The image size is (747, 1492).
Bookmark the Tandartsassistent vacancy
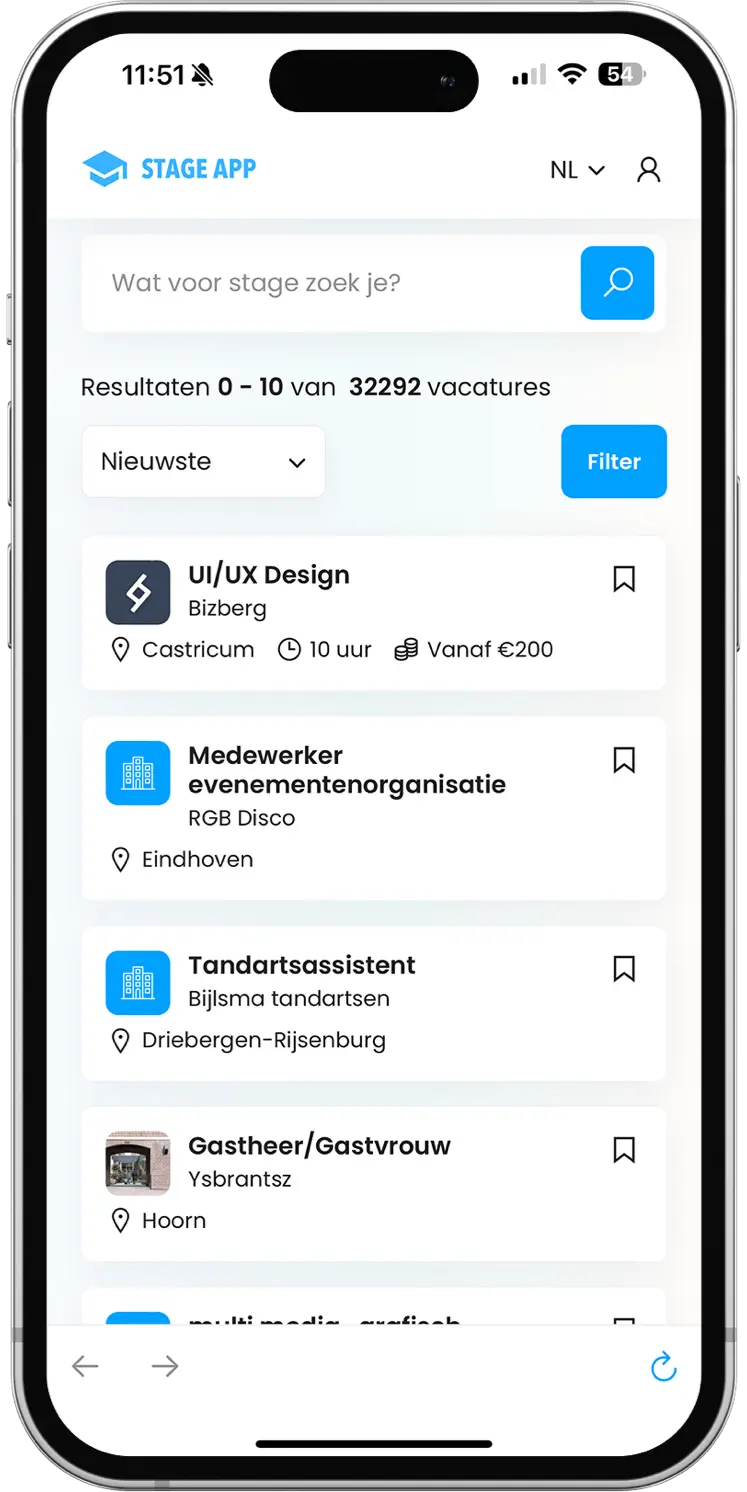[x=624, y=968]
